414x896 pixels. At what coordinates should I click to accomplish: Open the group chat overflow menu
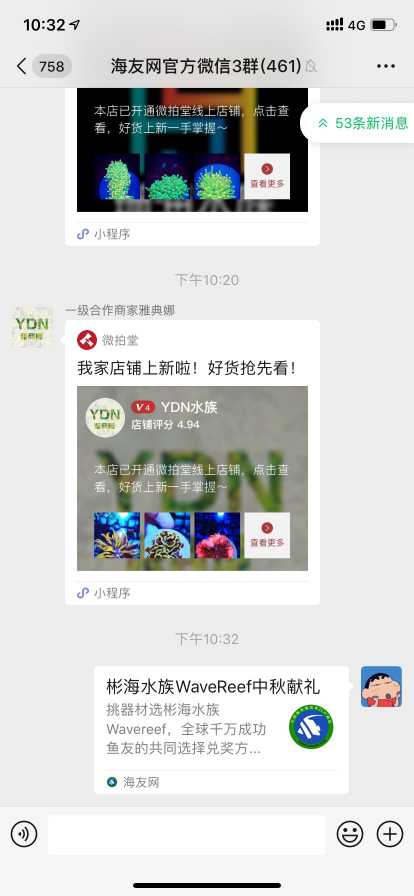[x=386, y=66]
